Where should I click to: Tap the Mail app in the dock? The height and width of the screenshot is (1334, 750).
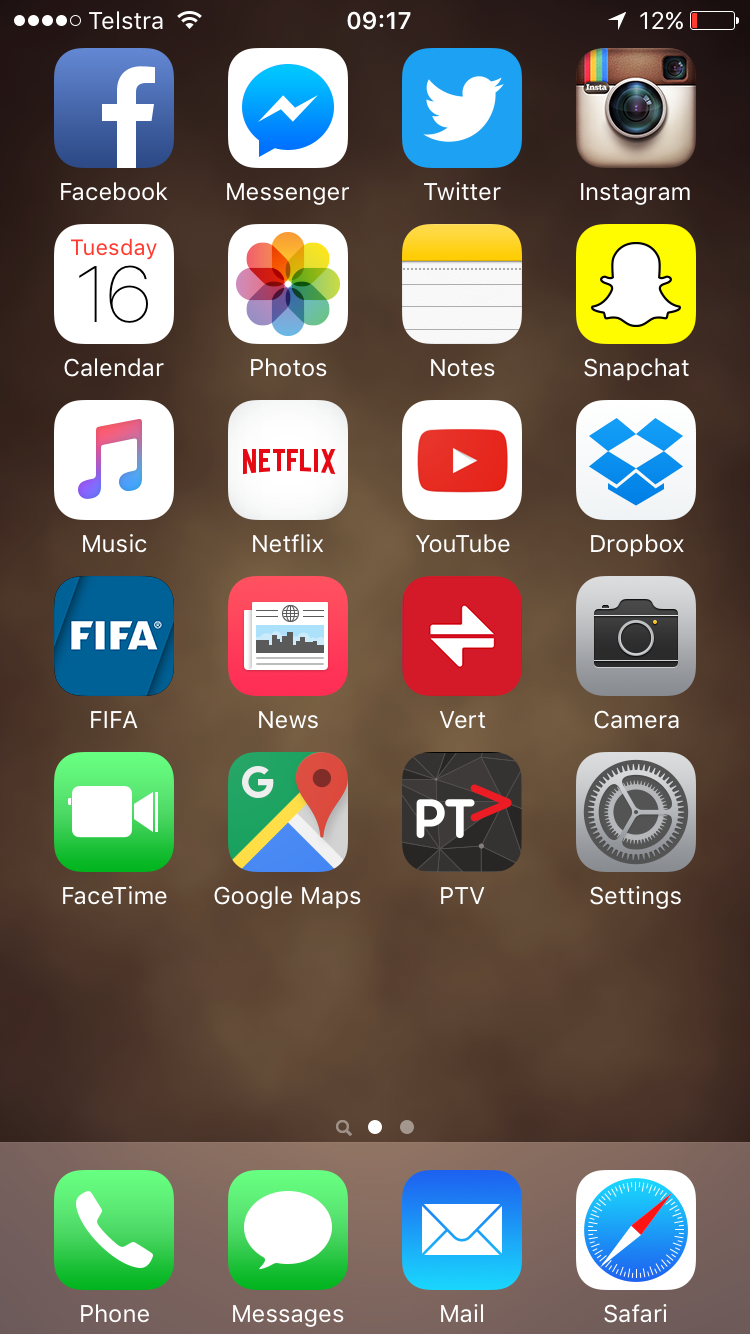(x=462, y=1230)
